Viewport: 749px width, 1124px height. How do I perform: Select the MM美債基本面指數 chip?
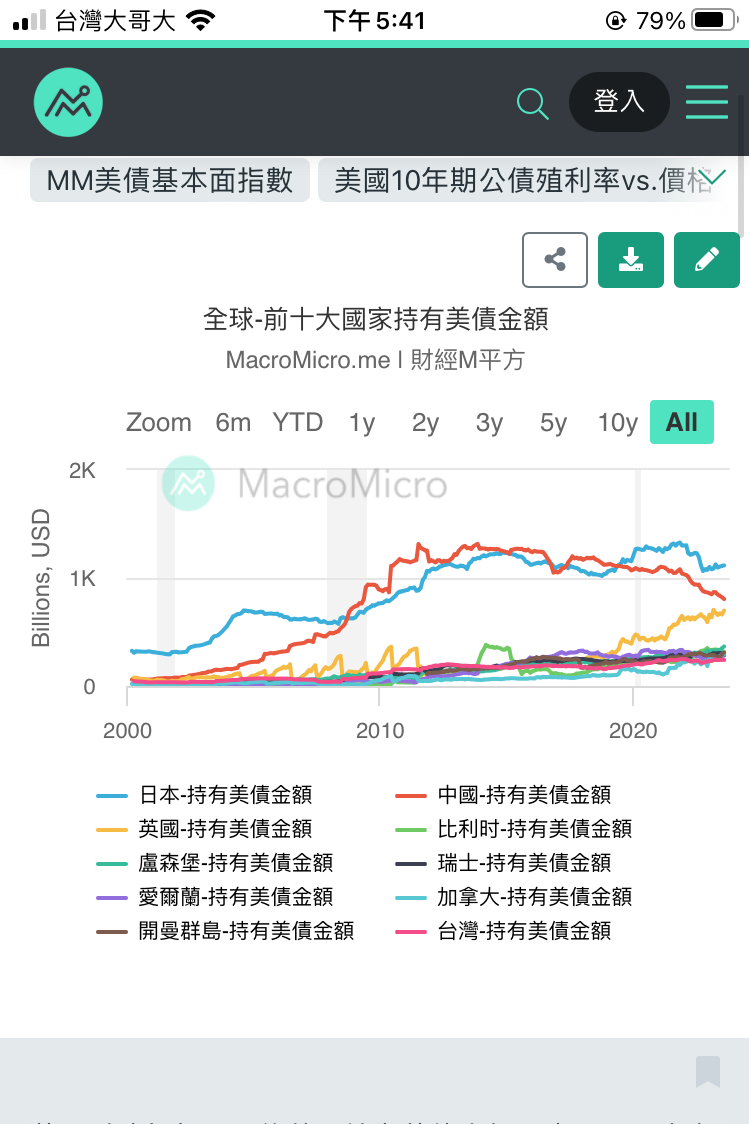click(170, 180)
